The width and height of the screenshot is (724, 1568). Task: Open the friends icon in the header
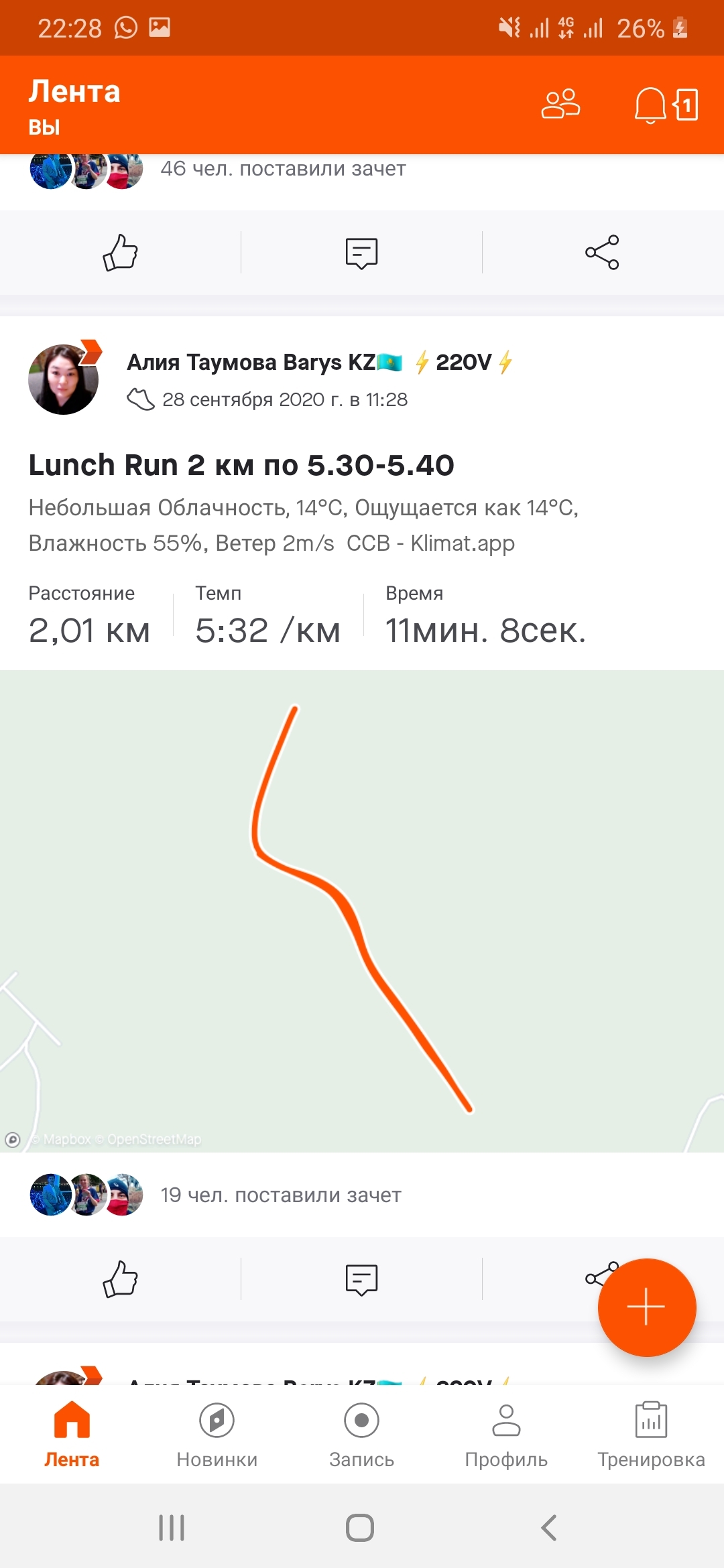(x=560, y=105)
